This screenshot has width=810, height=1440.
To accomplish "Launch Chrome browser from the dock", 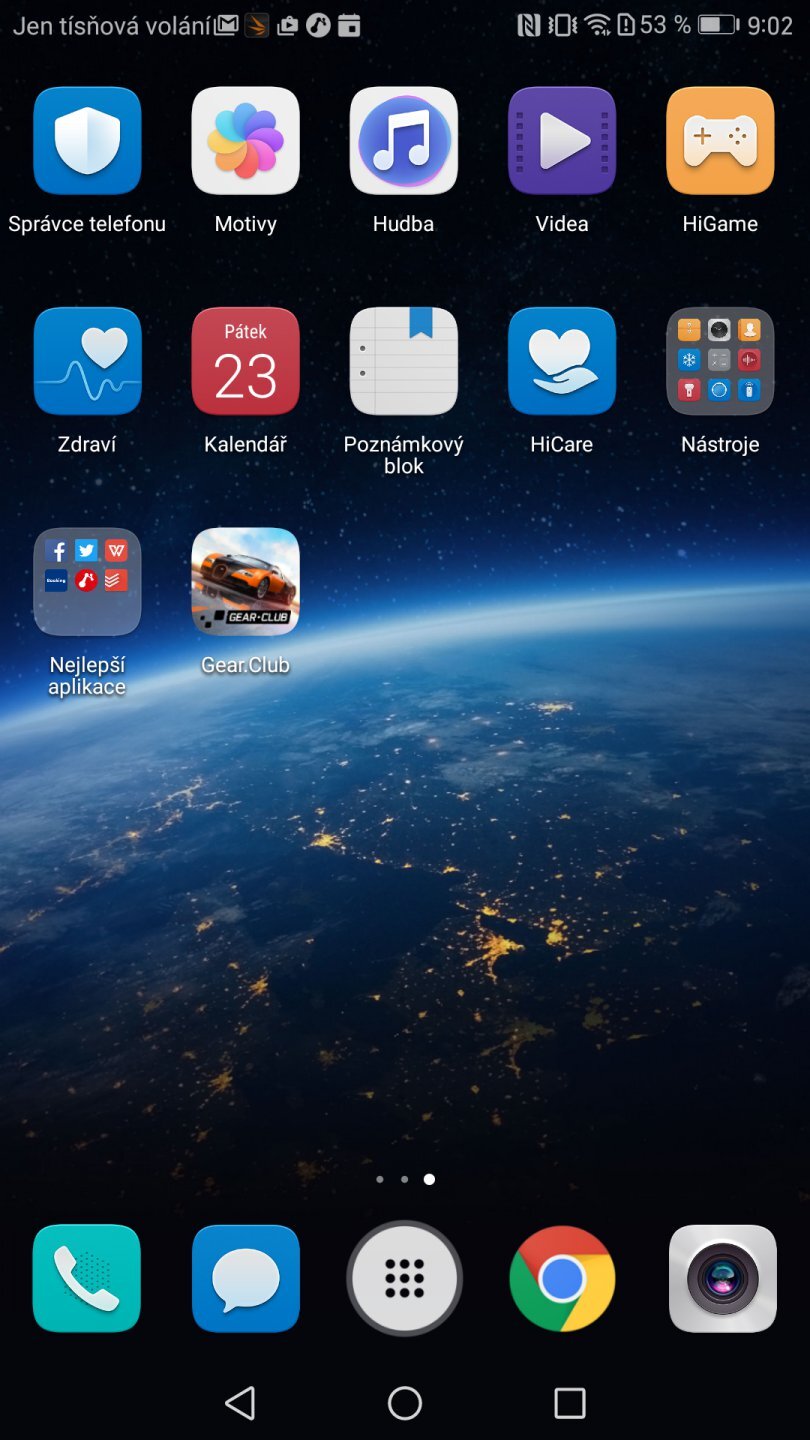I will [x=562, y=1278].
